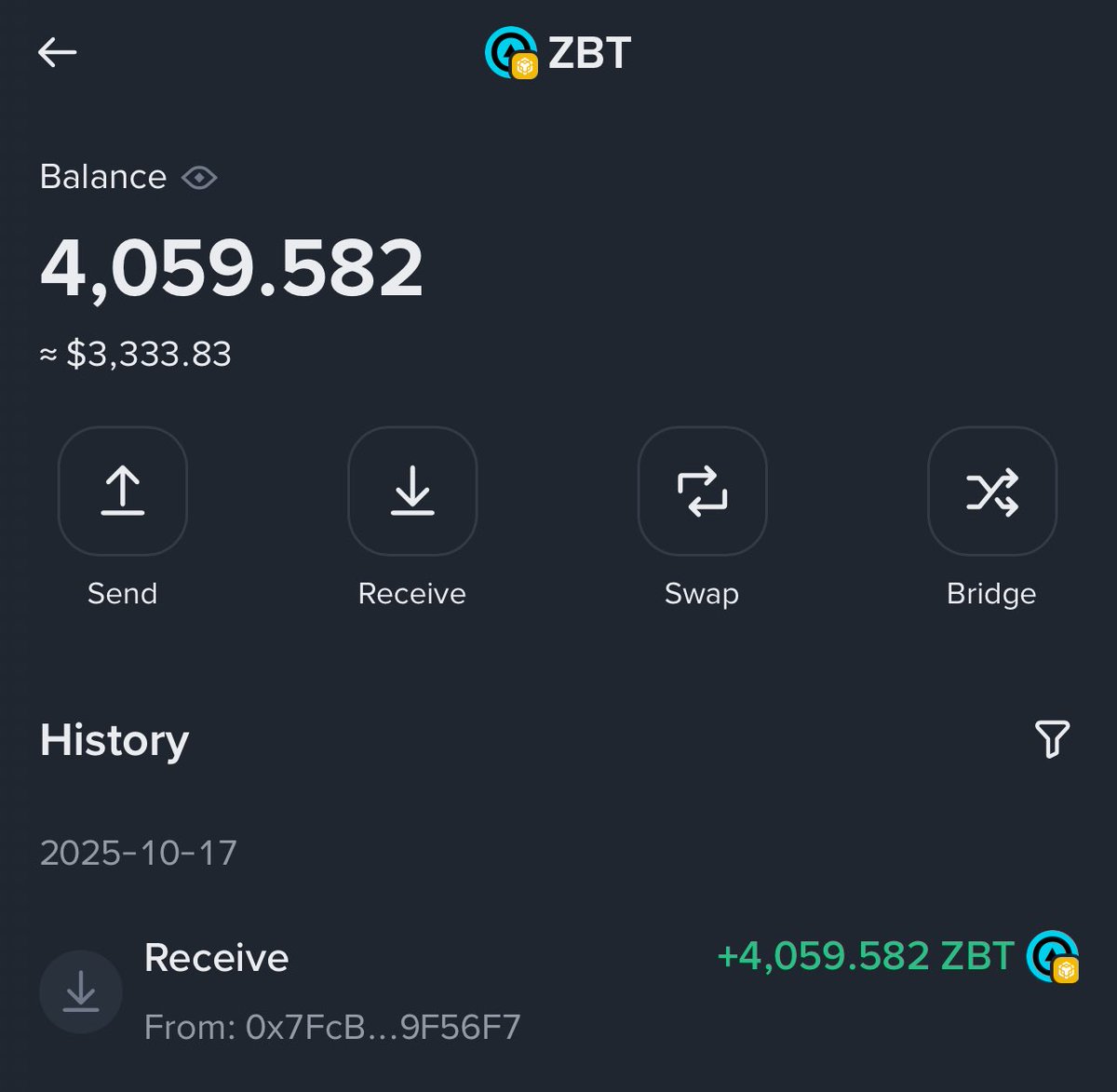Filter the transaction history
This screenshot has height=1092, width=1117.
point(1052,739)
